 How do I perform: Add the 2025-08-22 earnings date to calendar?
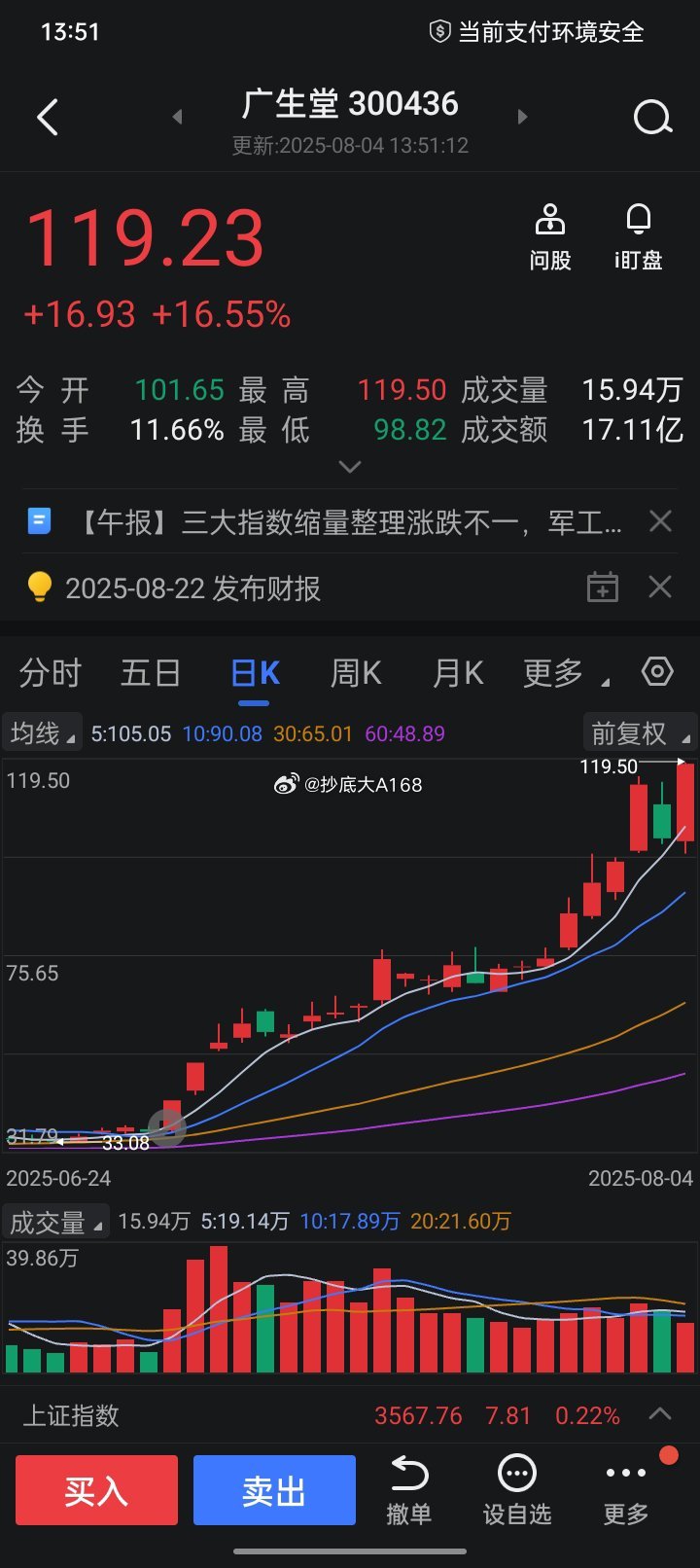602,588
